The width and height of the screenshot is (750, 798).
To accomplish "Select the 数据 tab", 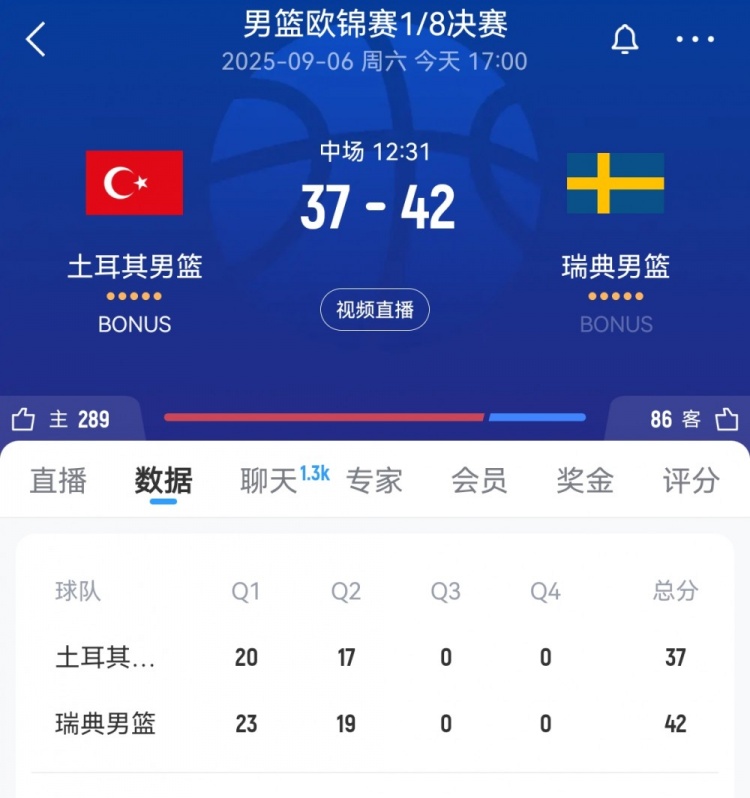I will pos(163,481).
